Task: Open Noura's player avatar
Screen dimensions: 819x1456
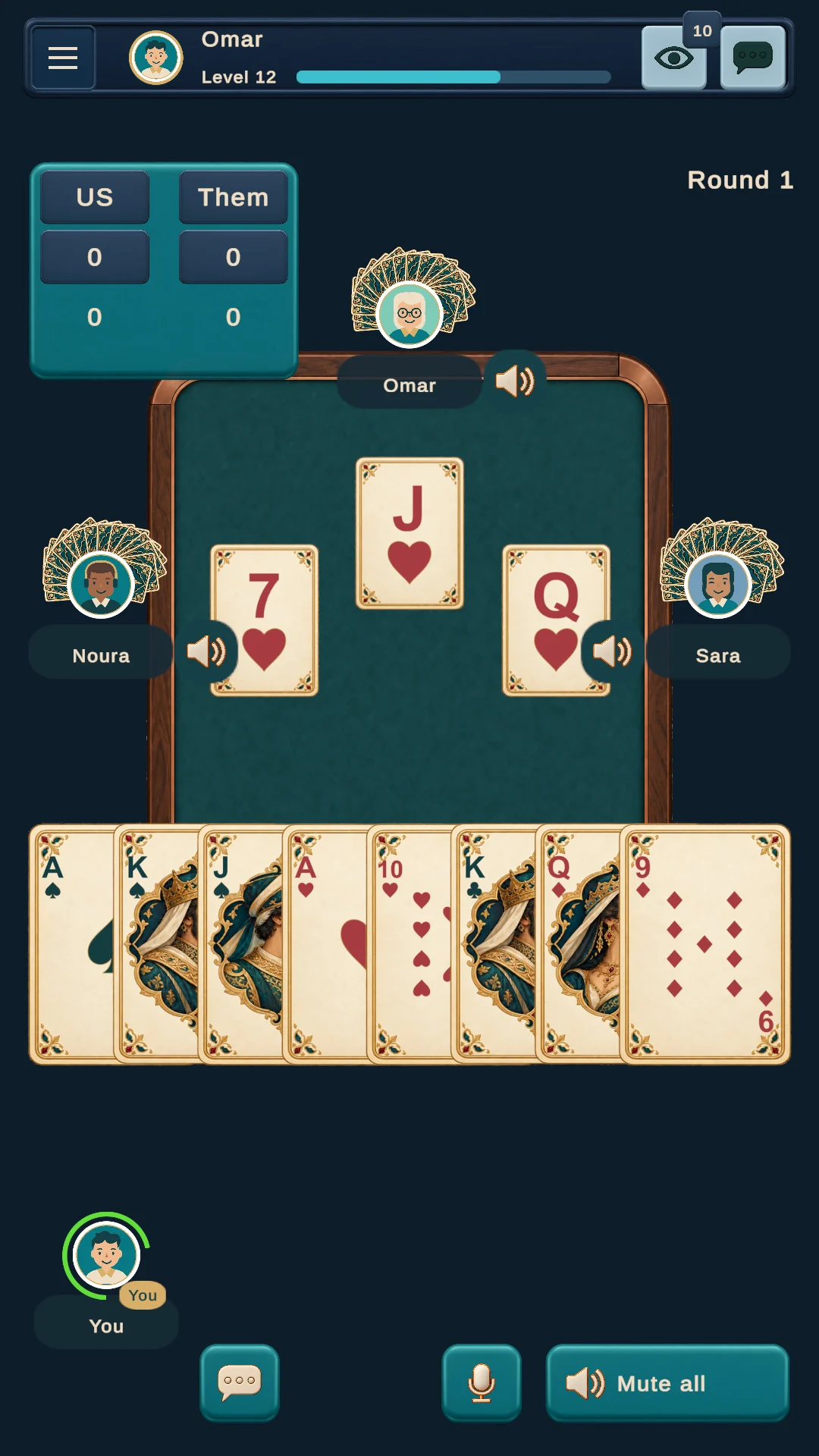Action: point(101,585)
